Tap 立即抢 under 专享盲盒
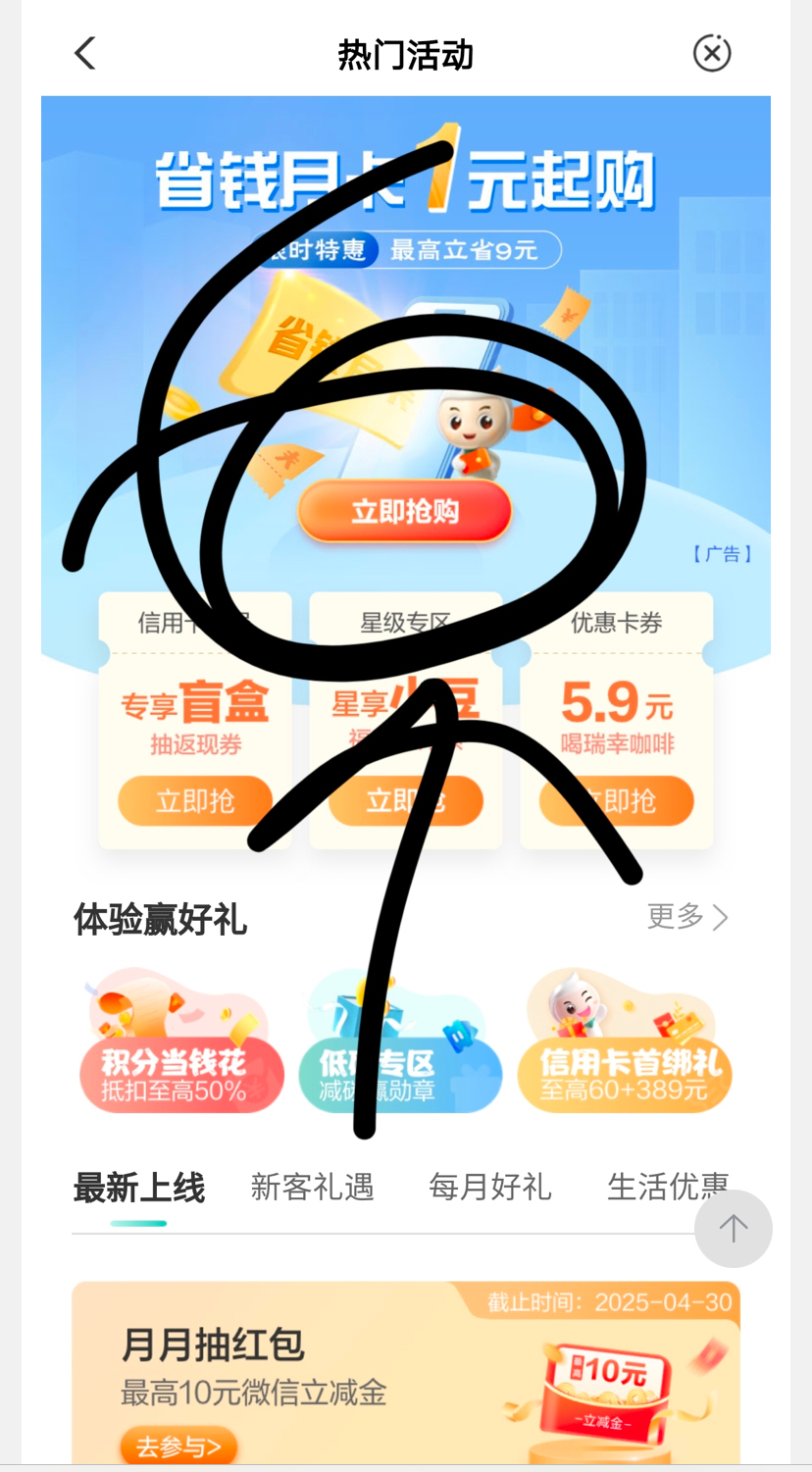This screenshot has height=1472, width=812. point(195,801)
